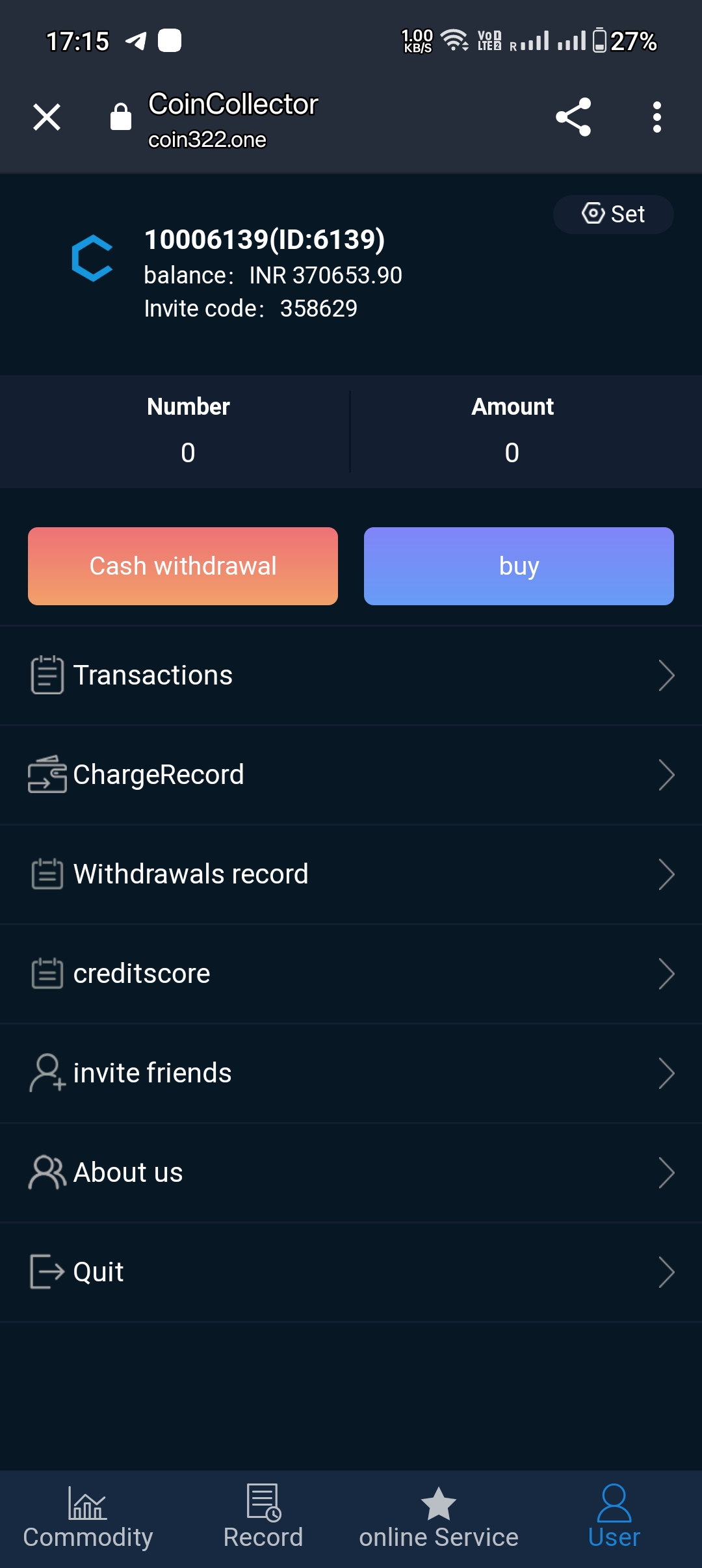This screenshot has height=1568, width=702.
Task: Switch to the Record tab
Action: tap(263, 1519)
